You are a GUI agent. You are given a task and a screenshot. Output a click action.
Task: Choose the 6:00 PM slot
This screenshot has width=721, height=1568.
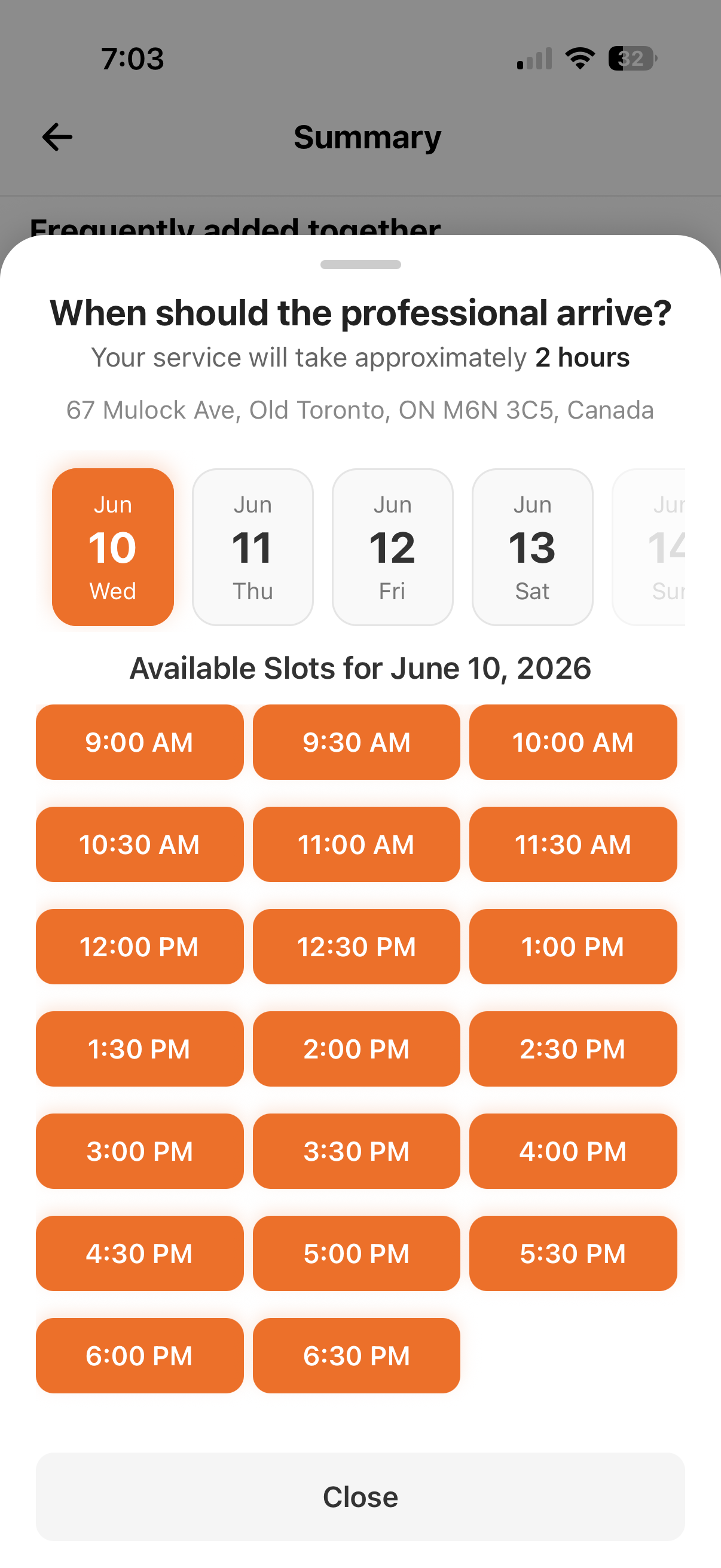(139, 1356)
